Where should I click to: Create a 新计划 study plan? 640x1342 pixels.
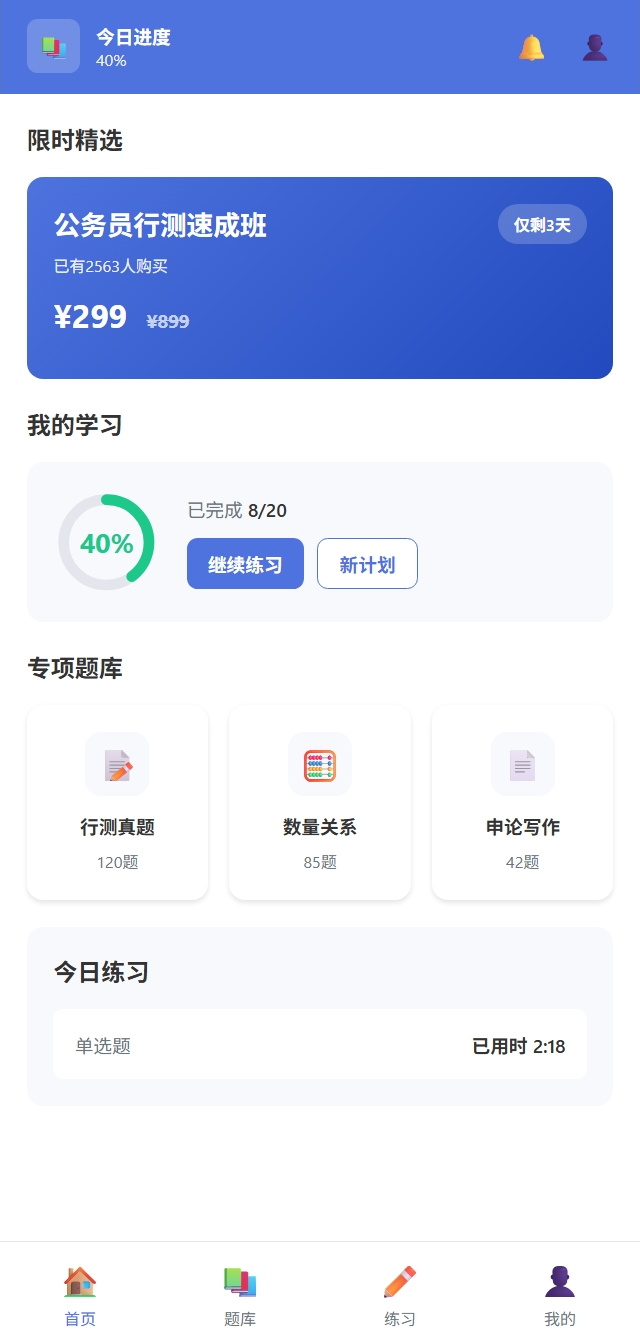tap(367, 564)
